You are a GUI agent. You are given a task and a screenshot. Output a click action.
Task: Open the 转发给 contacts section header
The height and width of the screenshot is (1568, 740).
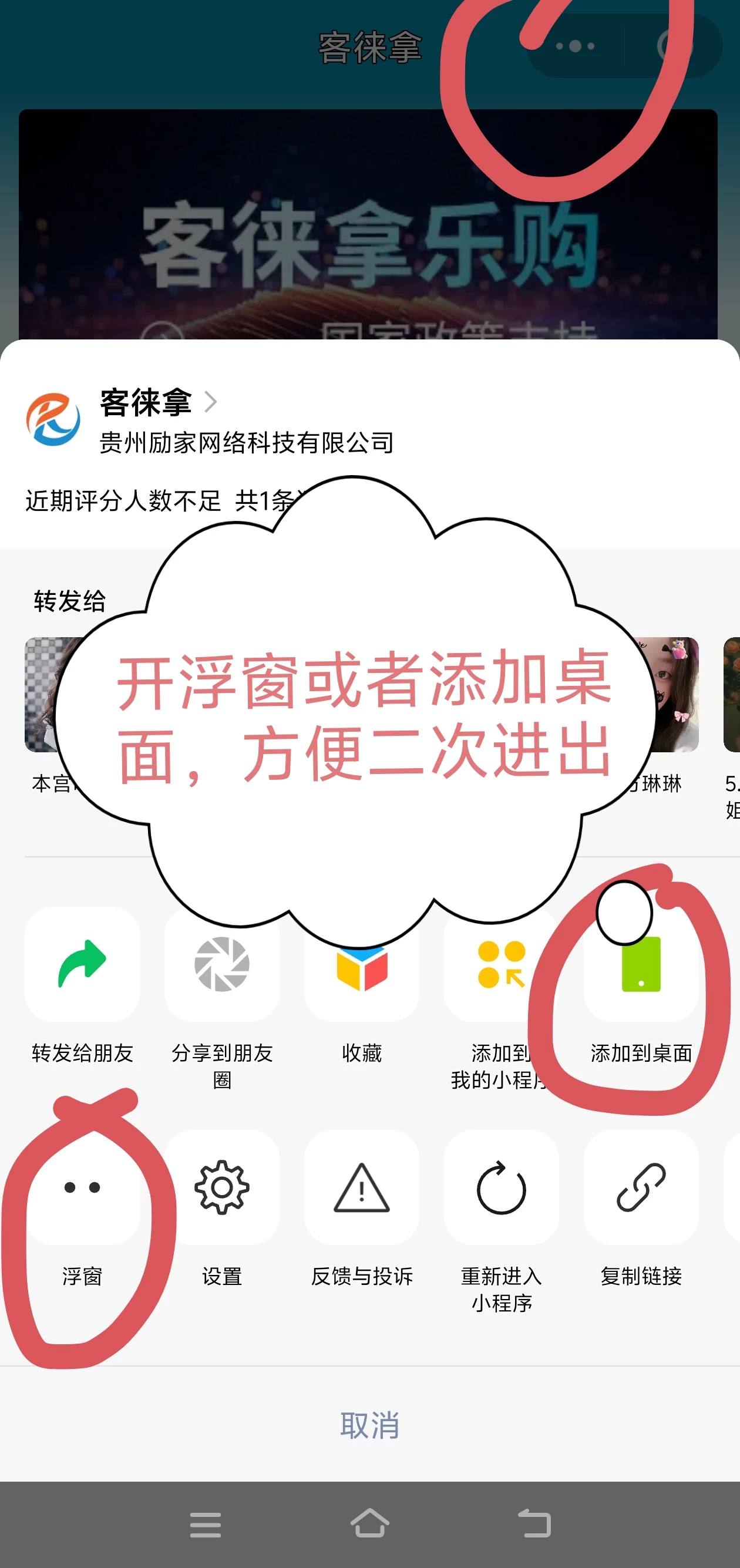(69, 600)
